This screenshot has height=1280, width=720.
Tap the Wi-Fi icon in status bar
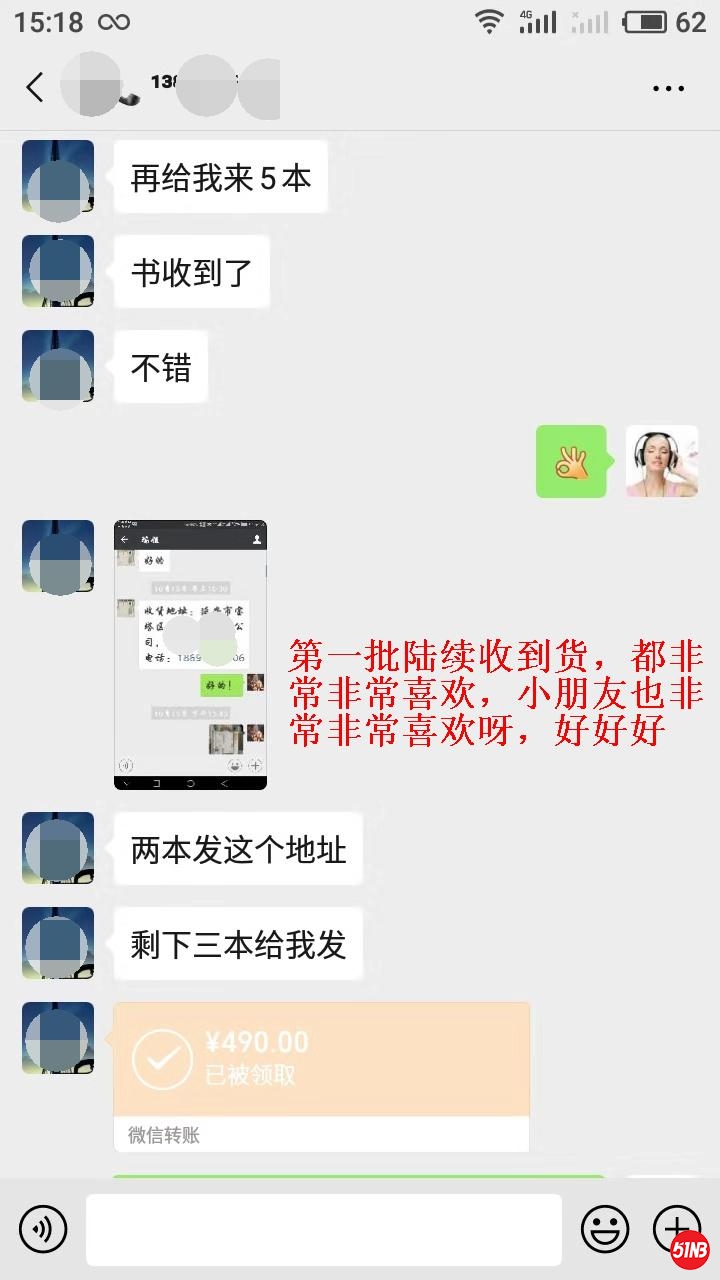click(489, 20)
